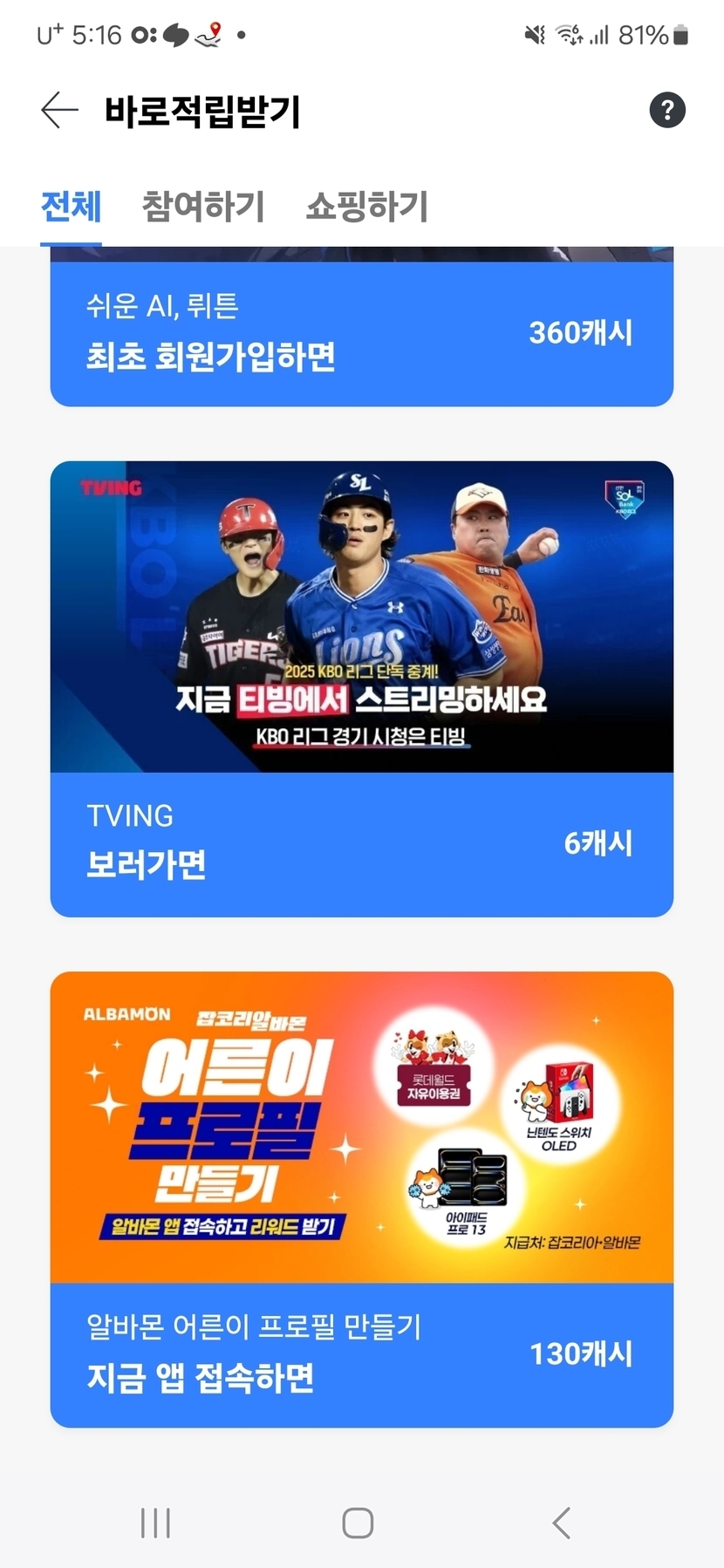Screen dimensions: 724x1568
Task: Open the help question mark icon
Action: coord(667,111)
